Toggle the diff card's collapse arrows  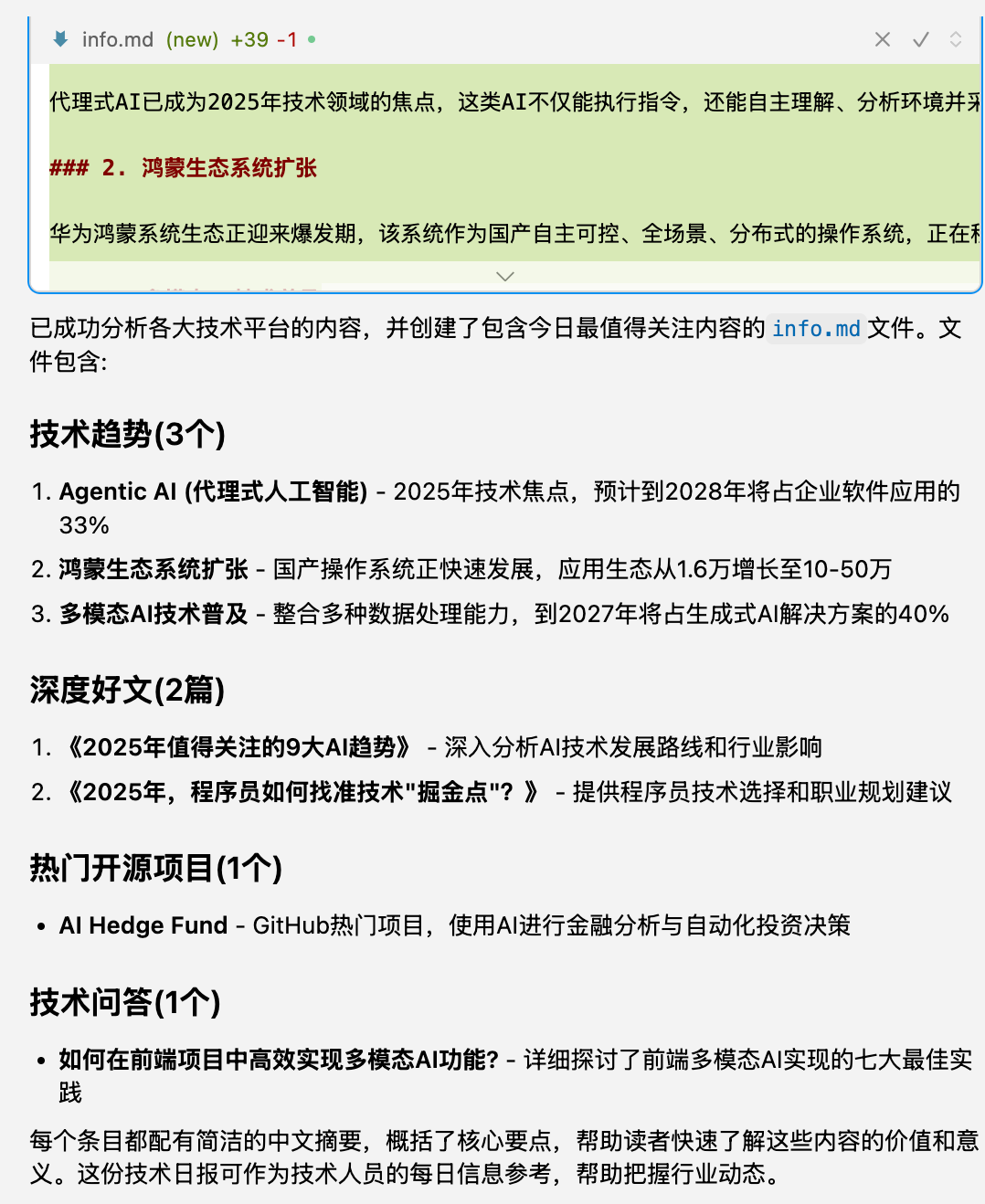click(956, 39)
